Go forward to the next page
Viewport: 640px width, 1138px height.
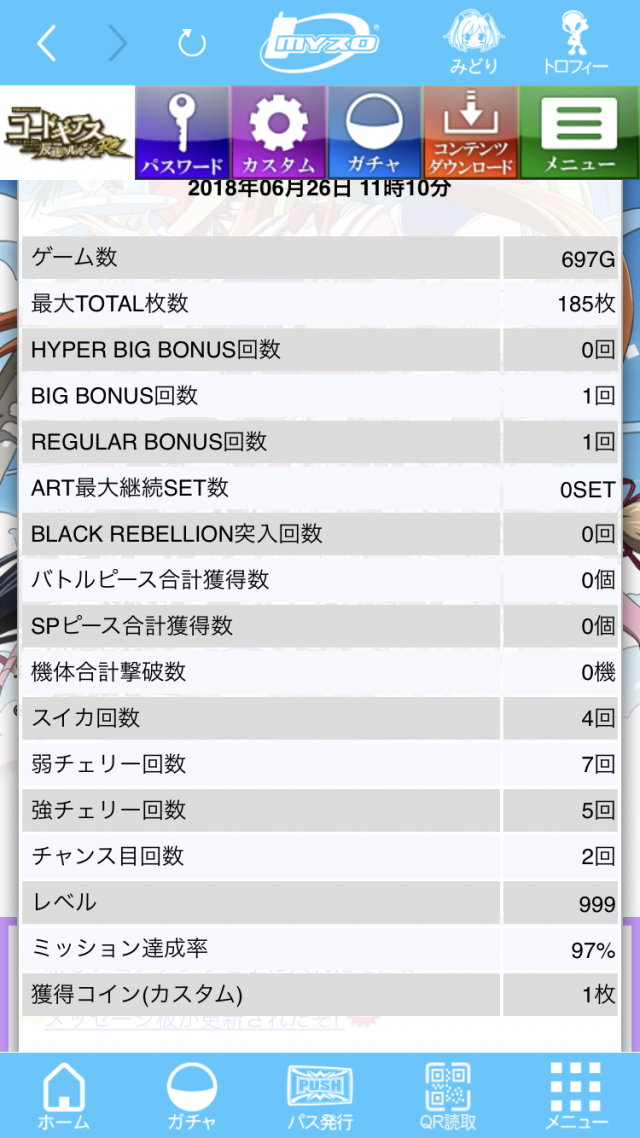tap(118, 43)
